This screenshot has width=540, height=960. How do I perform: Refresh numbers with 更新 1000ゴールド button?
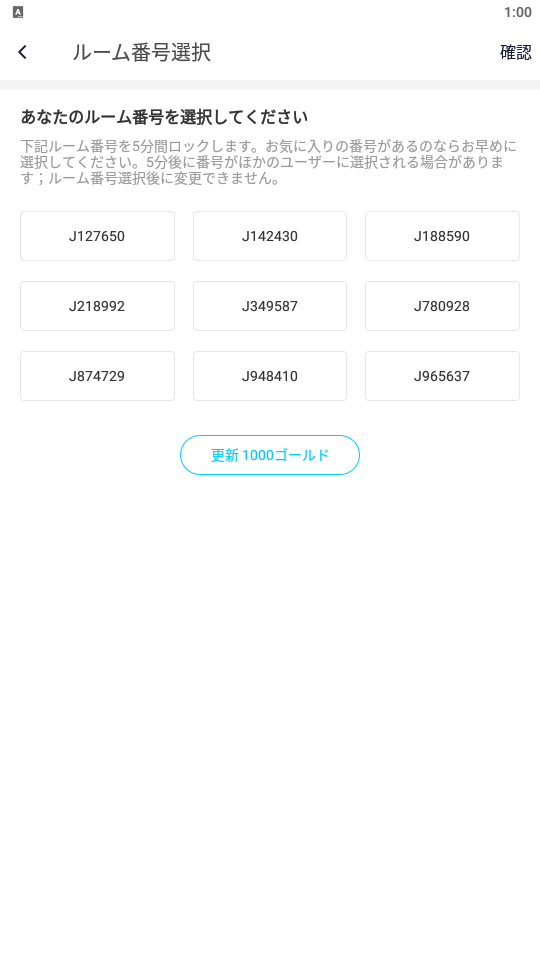click(x=270, y=455)
